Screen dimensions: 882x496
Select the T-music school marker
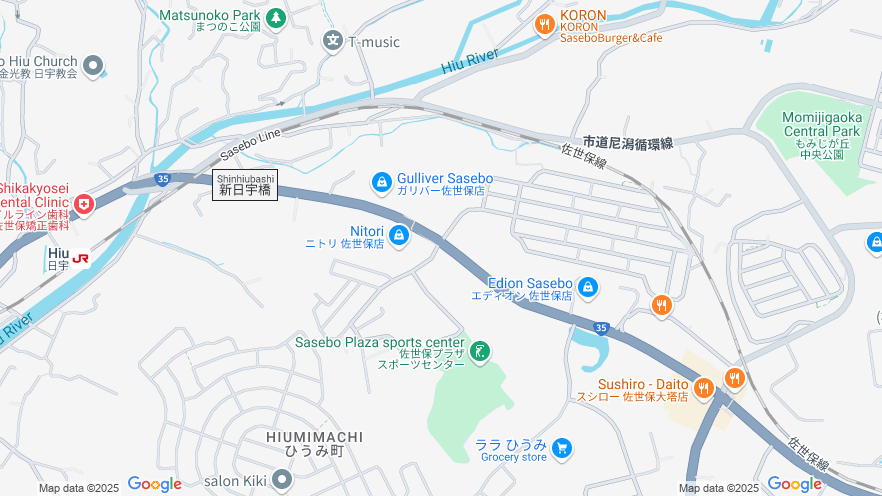click(x=332, y=41)
